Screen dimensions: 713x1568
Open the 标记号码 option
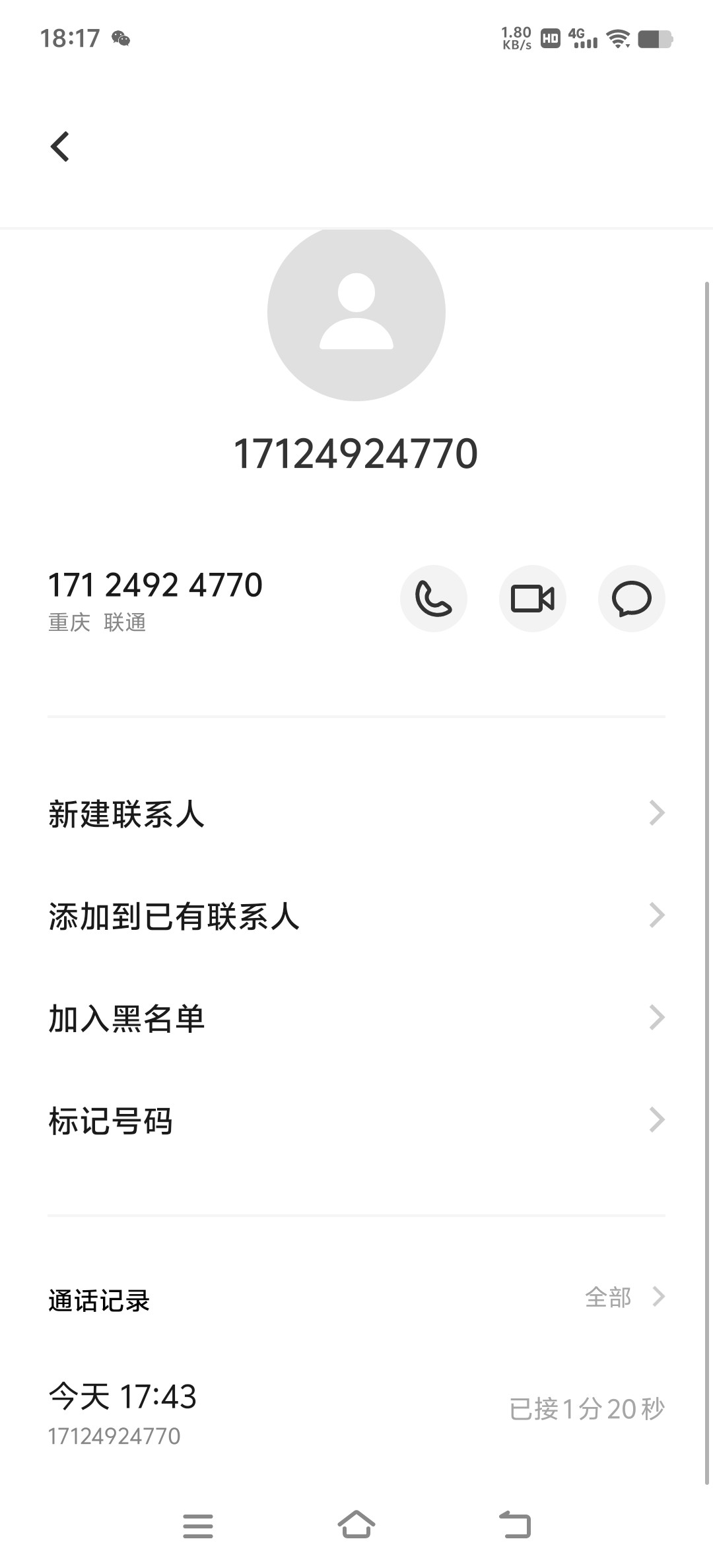point(356,1120)
